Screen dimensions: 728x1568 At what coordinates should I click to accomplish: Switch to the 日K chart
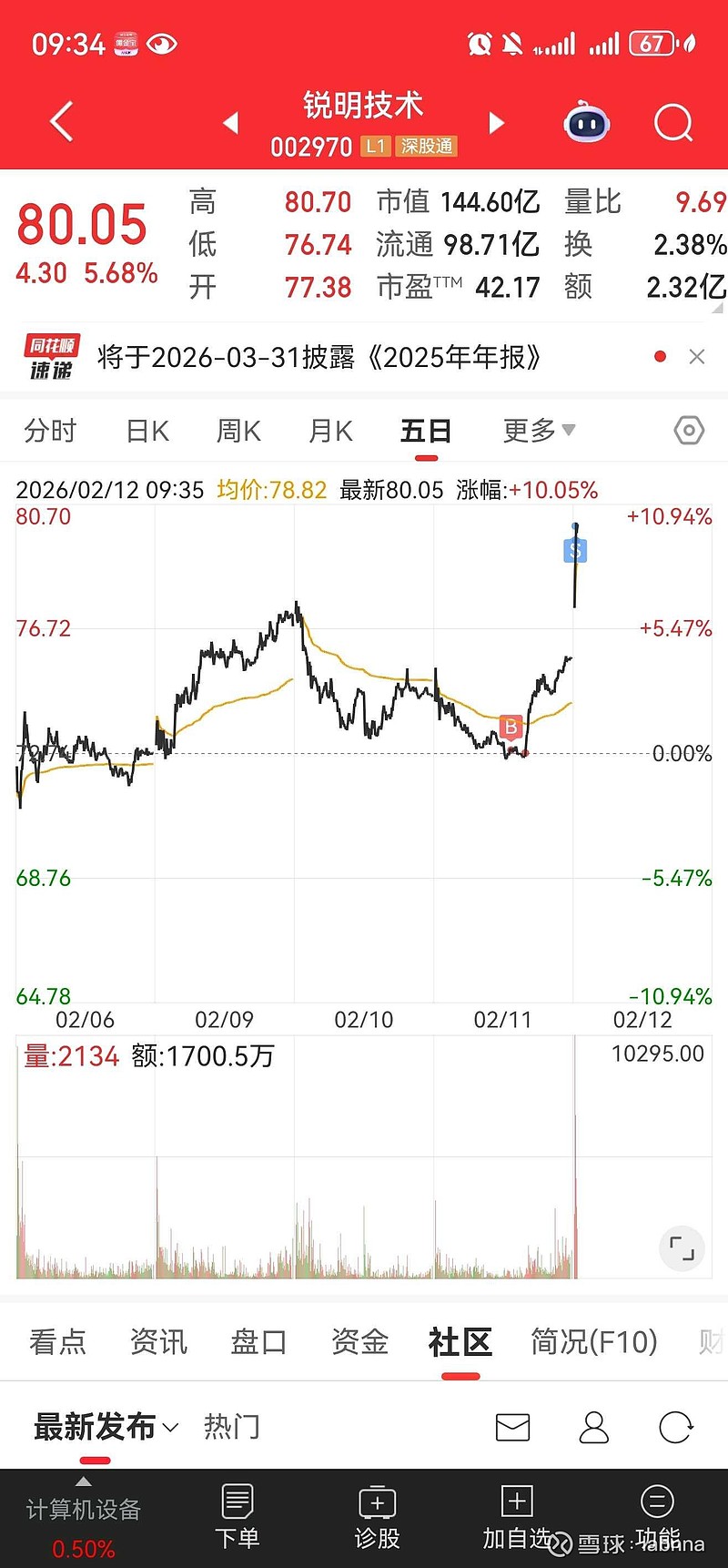[147, 431]
